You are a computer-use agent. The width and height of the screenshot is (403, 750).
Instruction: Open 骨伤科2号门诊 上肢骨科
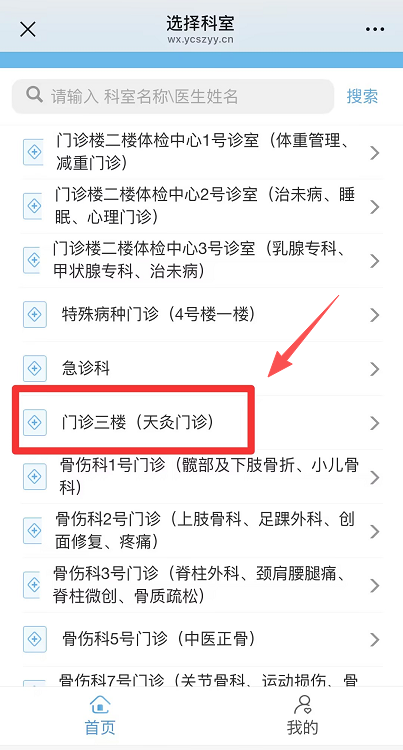(x=201, y=531)
